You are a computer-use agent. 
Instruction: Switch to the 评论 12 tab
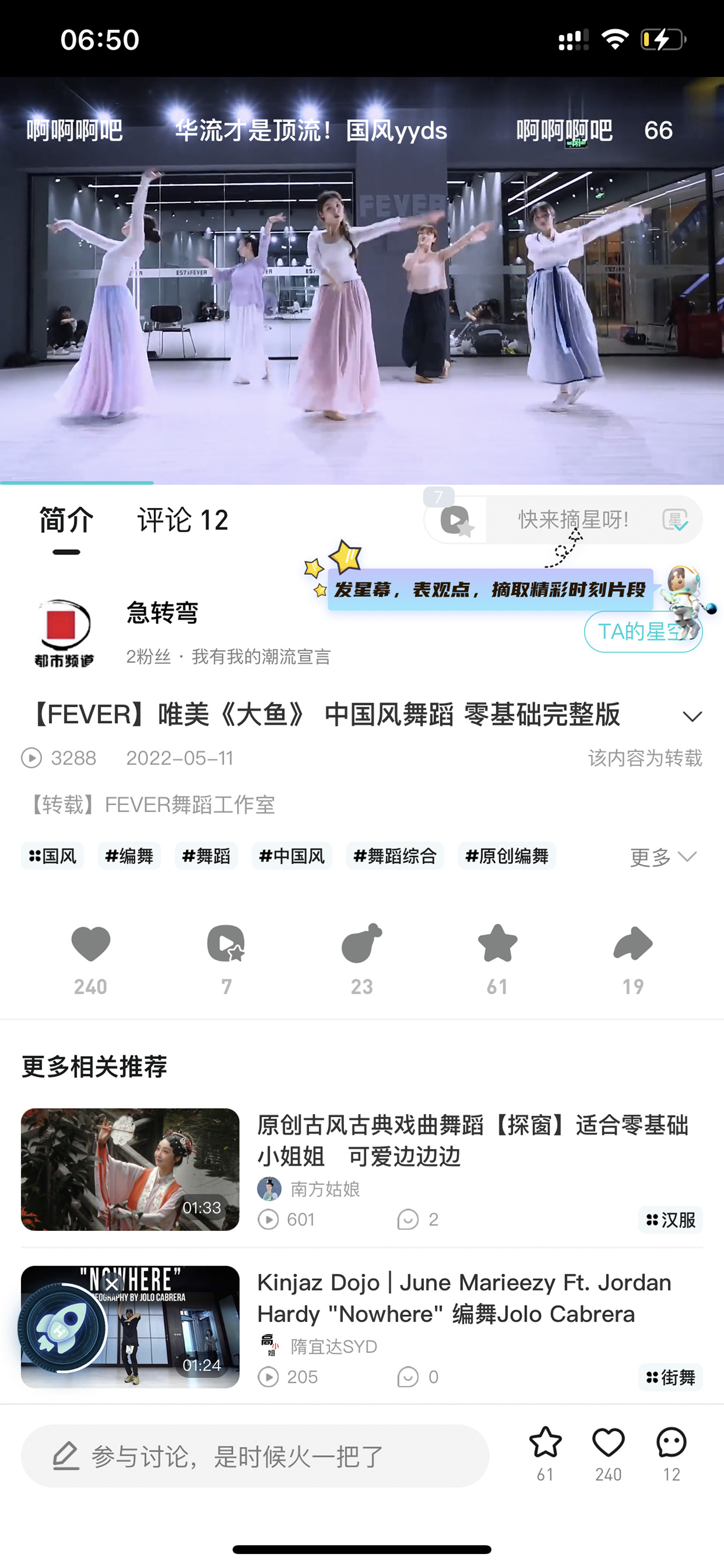(183, 520)
